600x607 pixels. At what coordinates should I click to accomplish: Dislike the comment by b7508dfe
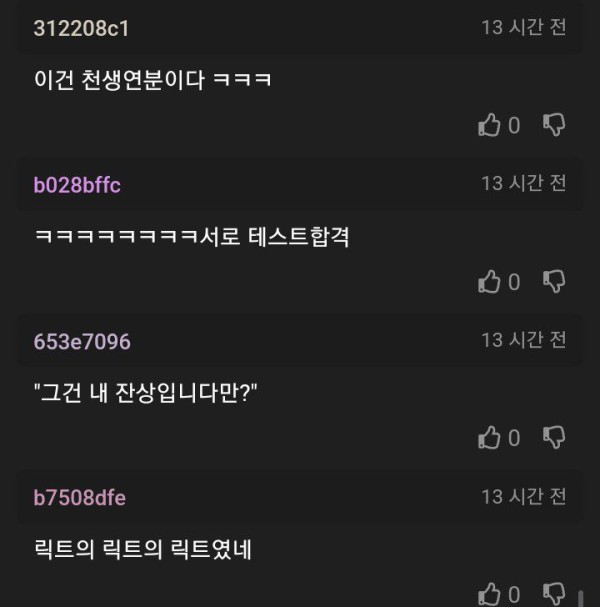(554, 594)
